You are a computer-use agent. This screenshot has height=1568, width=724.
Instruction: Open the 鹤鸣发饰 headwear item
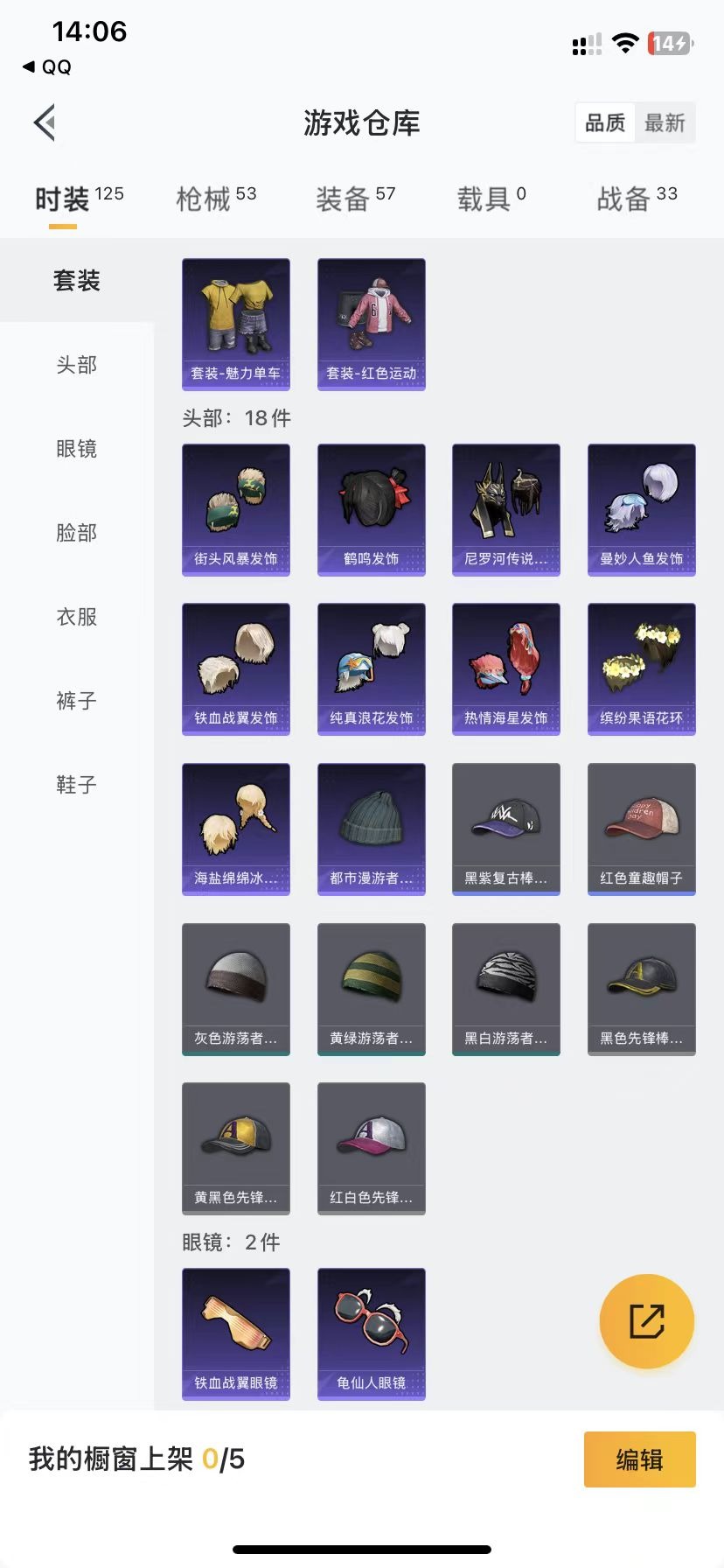coord(372,509)
